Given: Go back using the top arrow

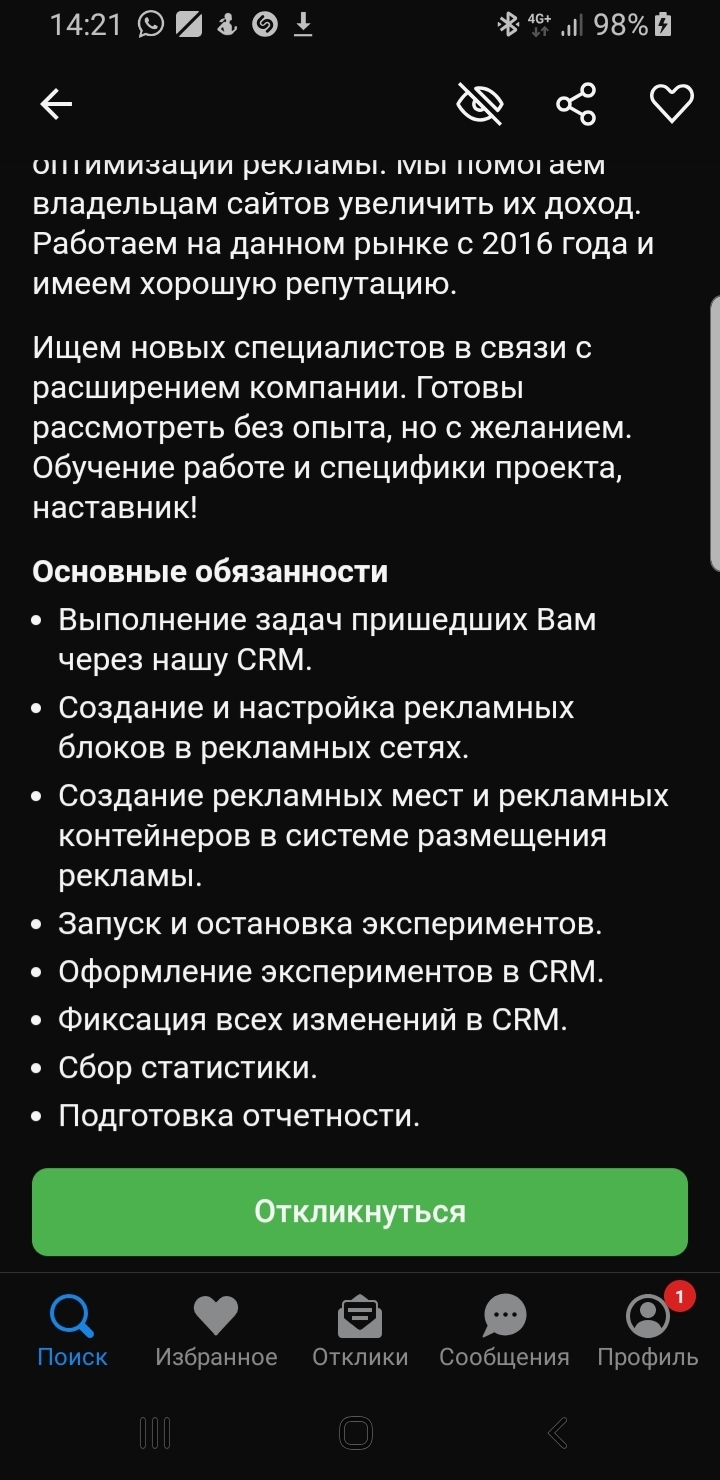Looking at the screenshot, I should click(56, 104).
